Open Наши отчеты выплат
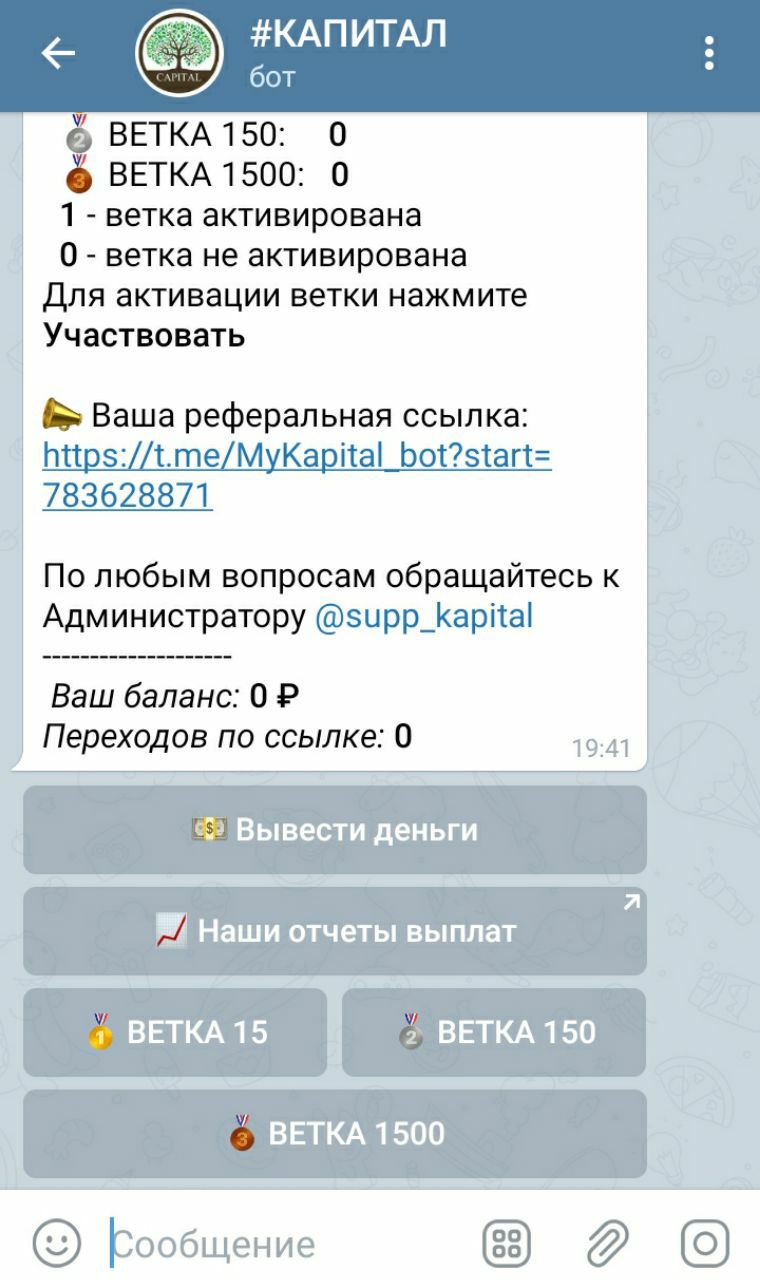This screenshot has height=1280, width=760. [335, 931]
